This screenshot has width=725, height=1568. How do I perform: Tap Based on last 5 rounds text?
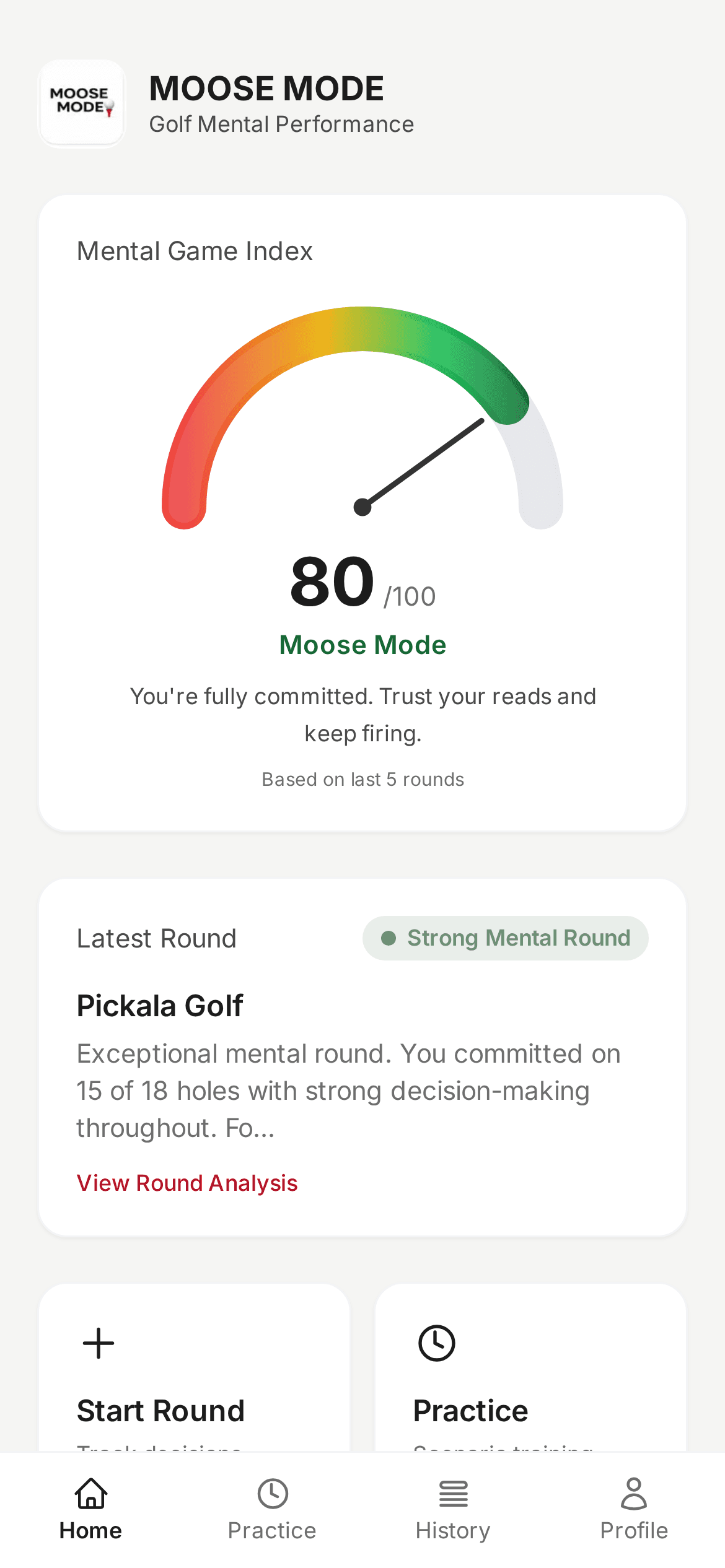362,778
